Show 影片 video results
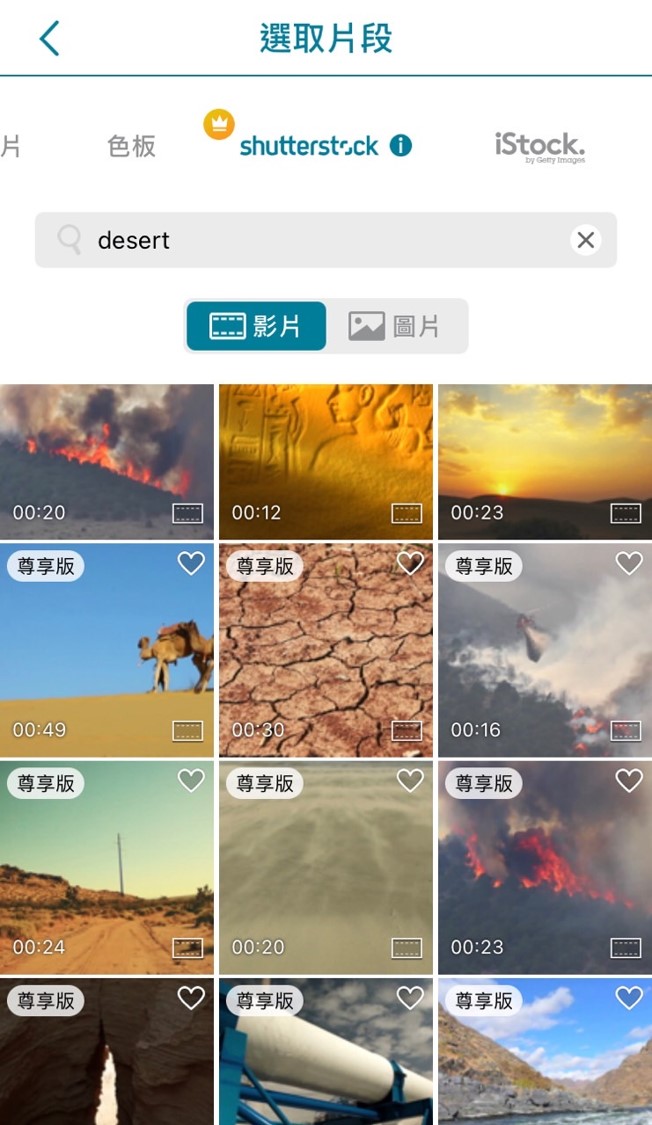Screen dimensions: 652x1125 tap(256, 326)
